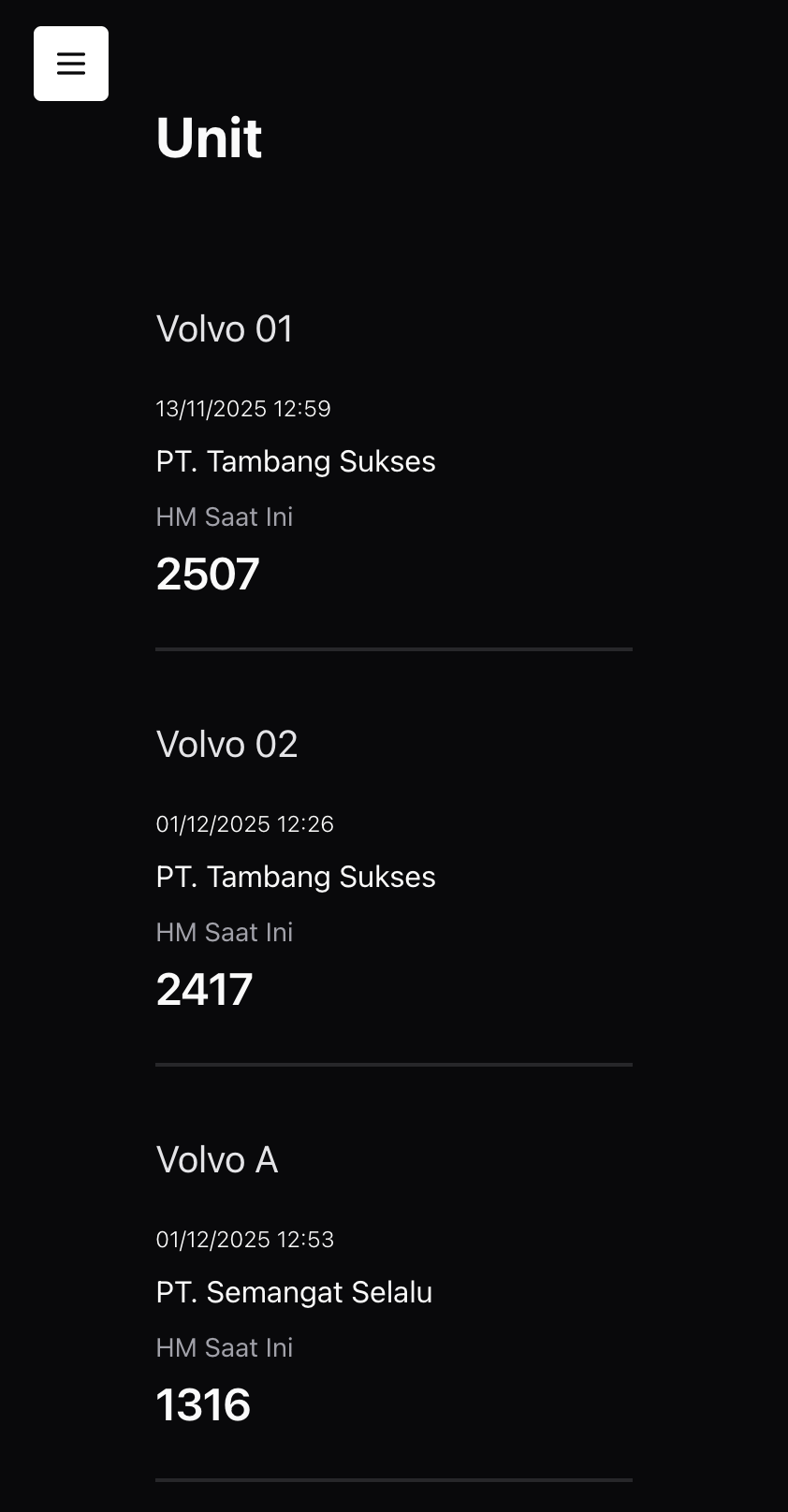This screenshot has width=788, height=1512.
Task: Open the Volvo 02 unit entry
Action: [x=226, y=745]
